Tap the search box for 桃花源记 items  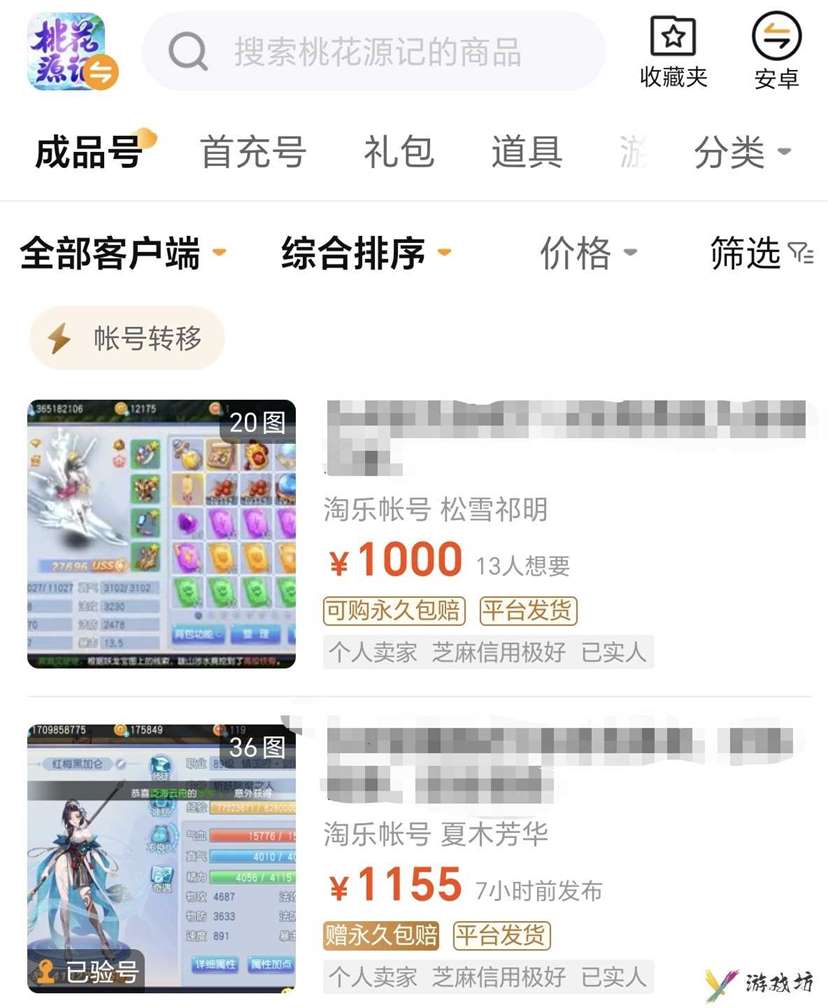pyautogui.click(x=375, y=52)
